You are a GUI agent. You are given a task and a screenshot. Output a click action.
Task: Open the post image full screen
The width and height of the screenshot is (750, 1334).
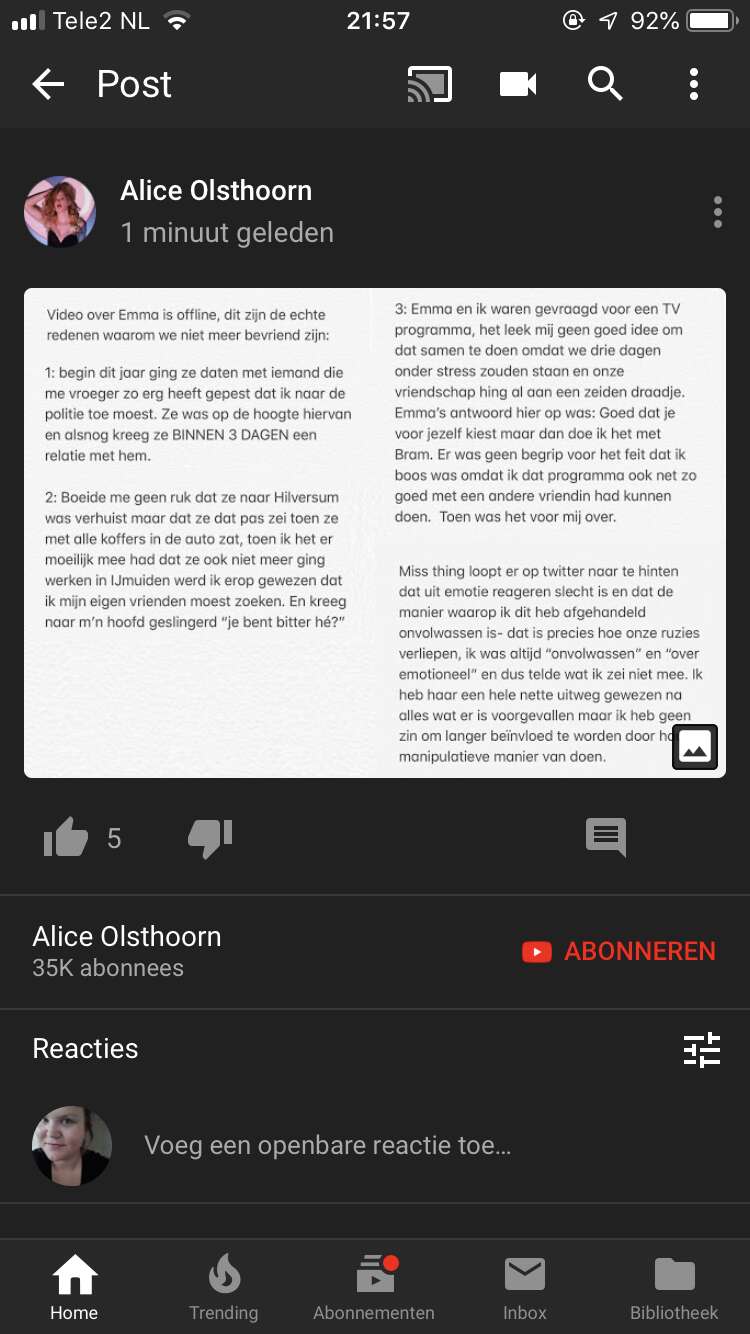(375, 532)
